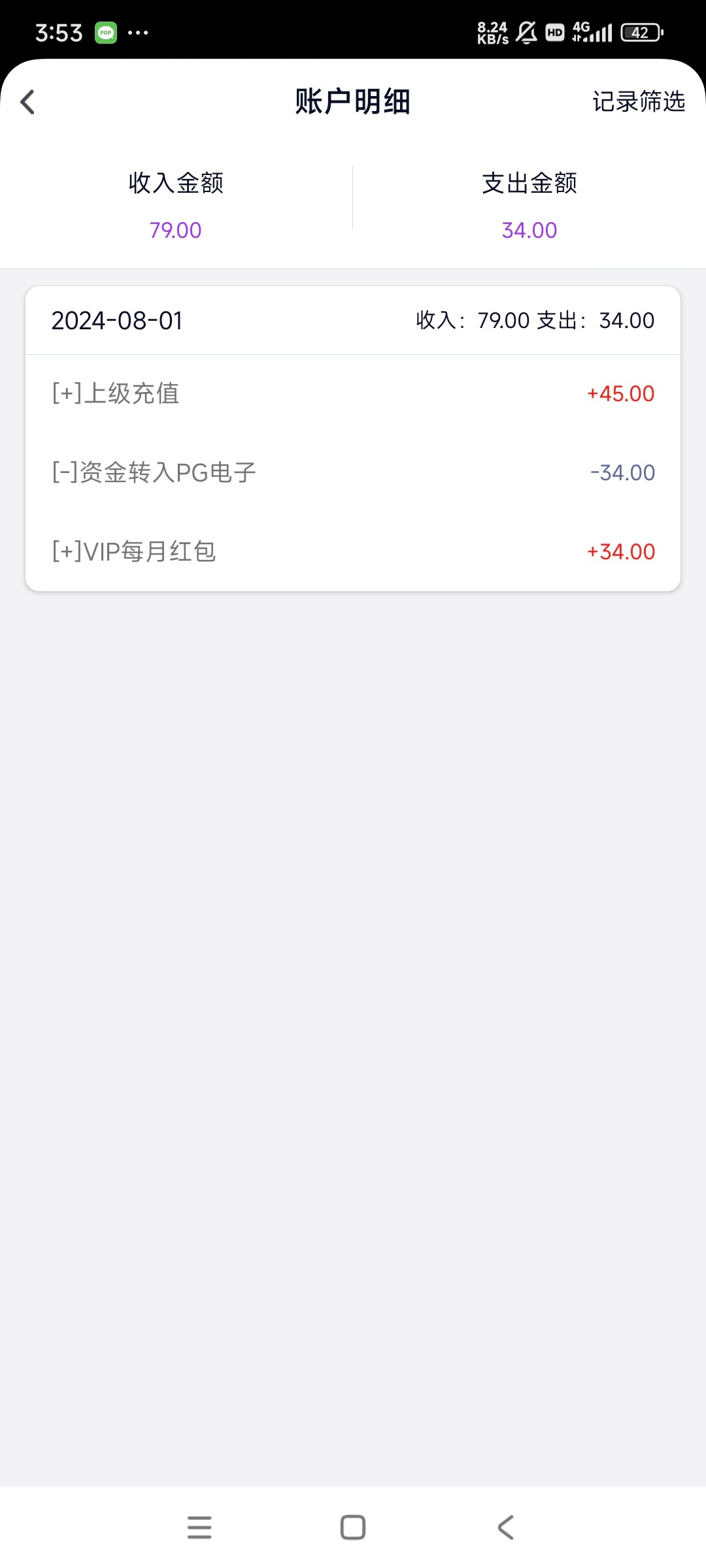Open 记录筛选 record filter
706x1568 pixels.
click(638, 102)
